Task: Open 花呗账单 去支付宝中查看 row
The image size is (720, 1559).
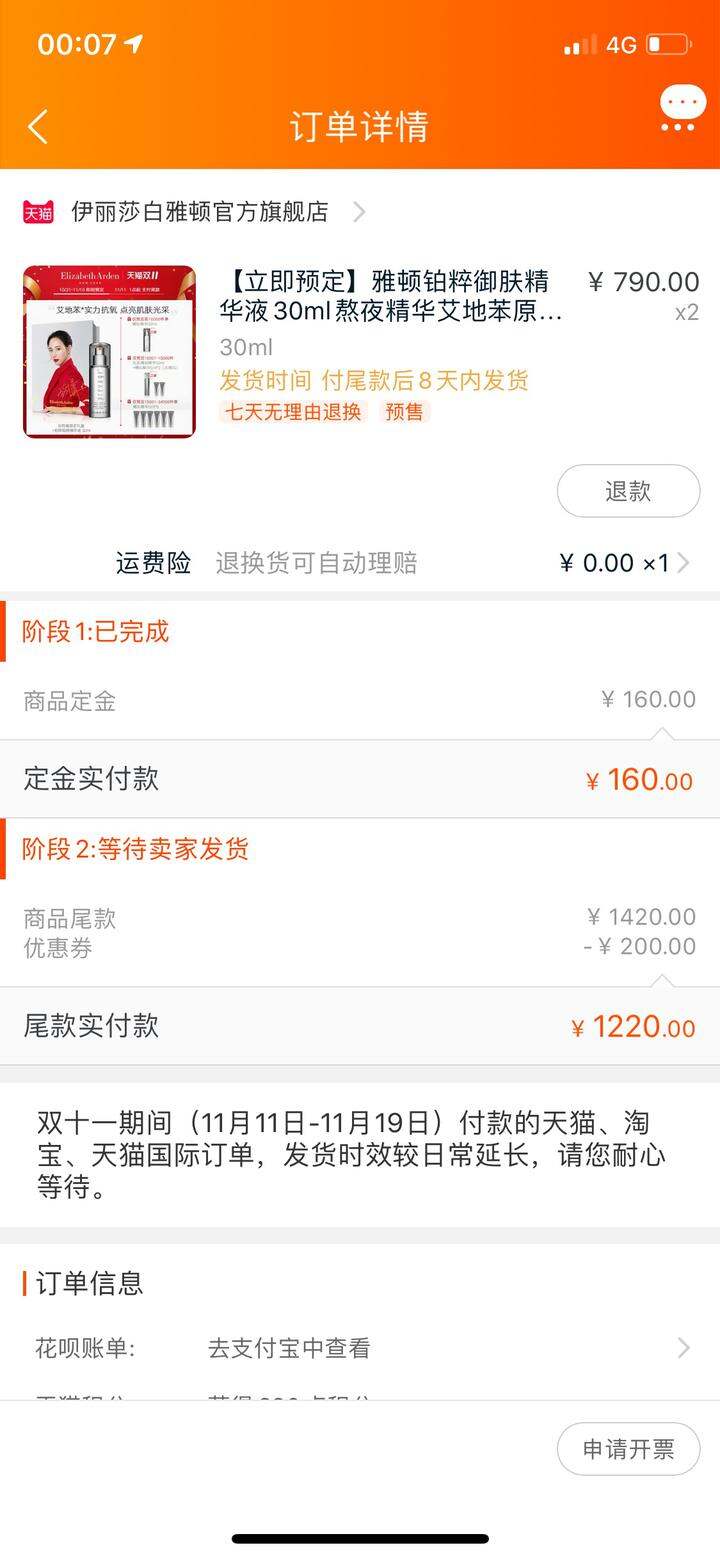Action: point(360,1348)
